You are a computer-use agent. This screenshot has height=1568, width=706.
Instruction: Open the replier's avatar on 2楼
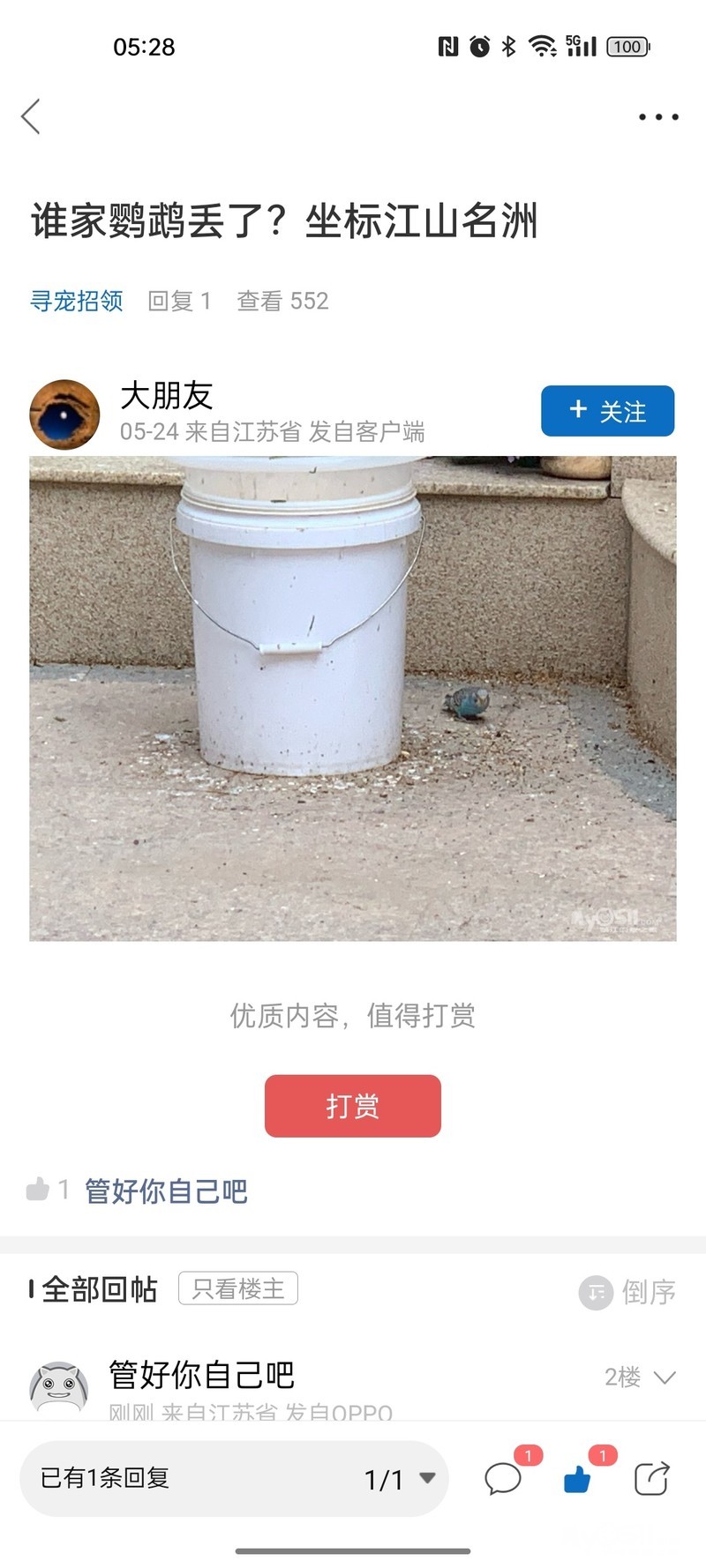coord(59,1388)
